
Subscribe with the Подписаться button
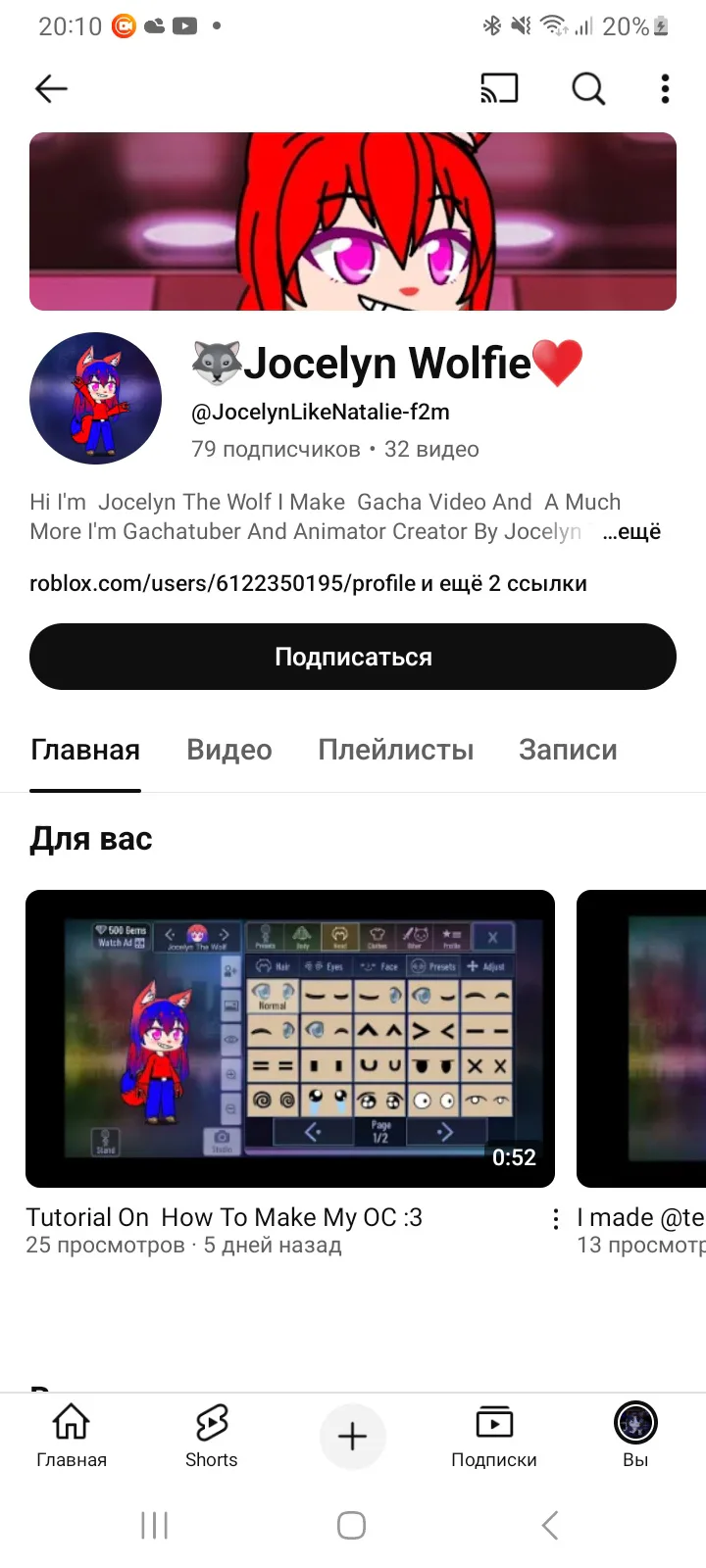pyautogui.click(x=353, y=657)
